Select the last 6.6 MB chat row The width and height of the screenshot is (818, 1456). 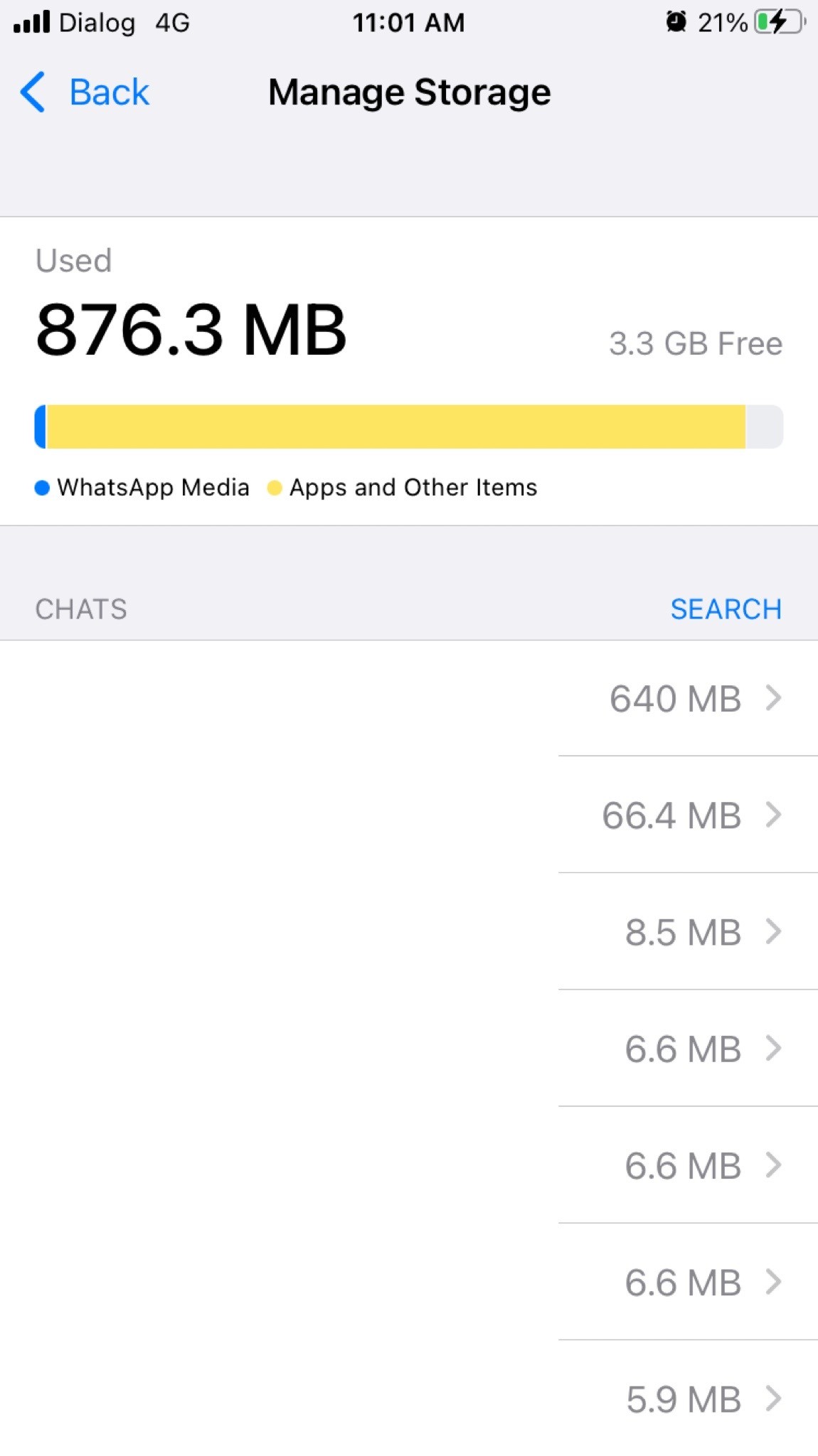pyautogui.click(x=681, y=1283)
